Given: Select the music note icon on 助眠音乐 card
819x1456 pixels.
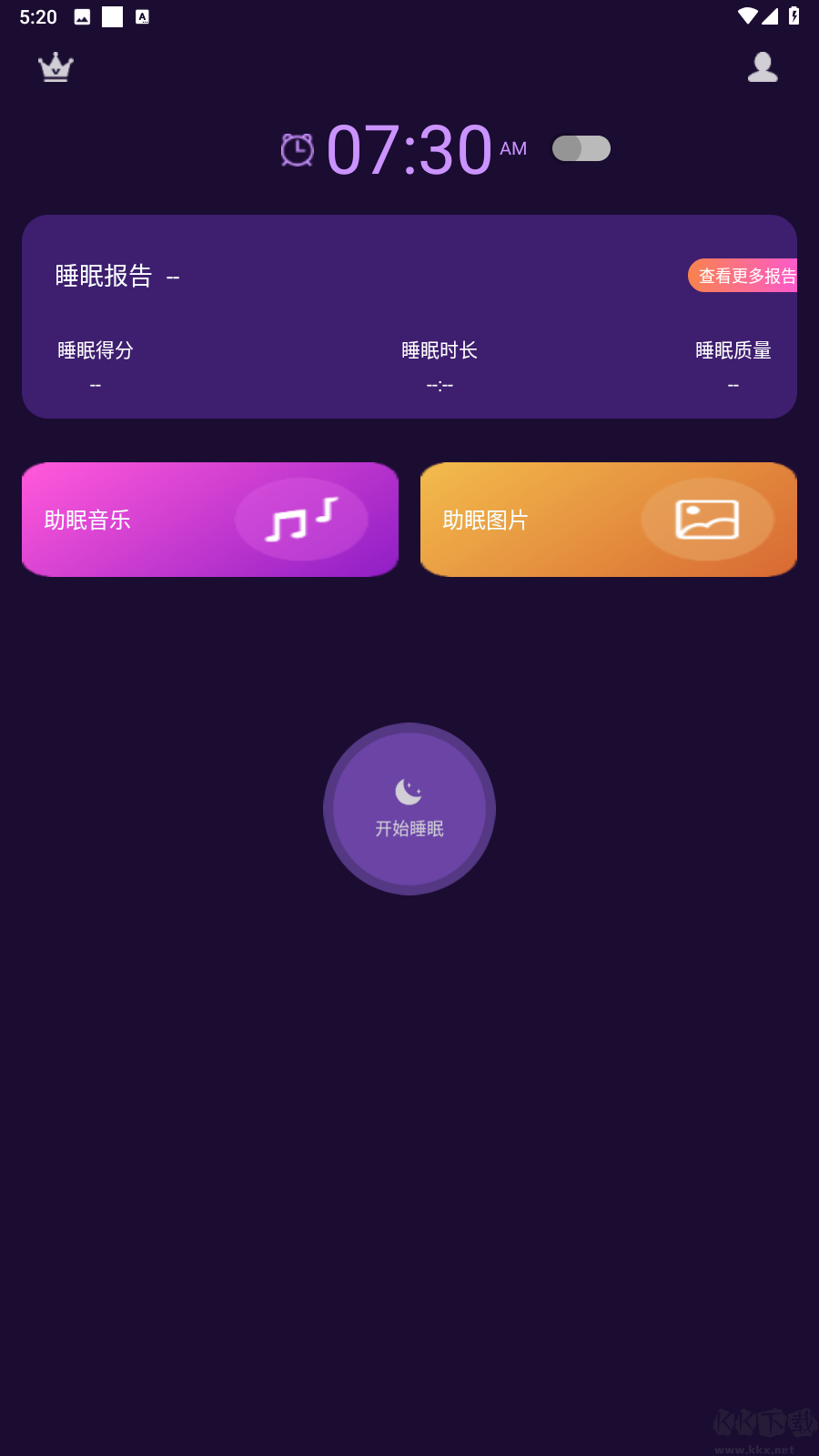Looking at the screenshot, I should tap(300, 519).
